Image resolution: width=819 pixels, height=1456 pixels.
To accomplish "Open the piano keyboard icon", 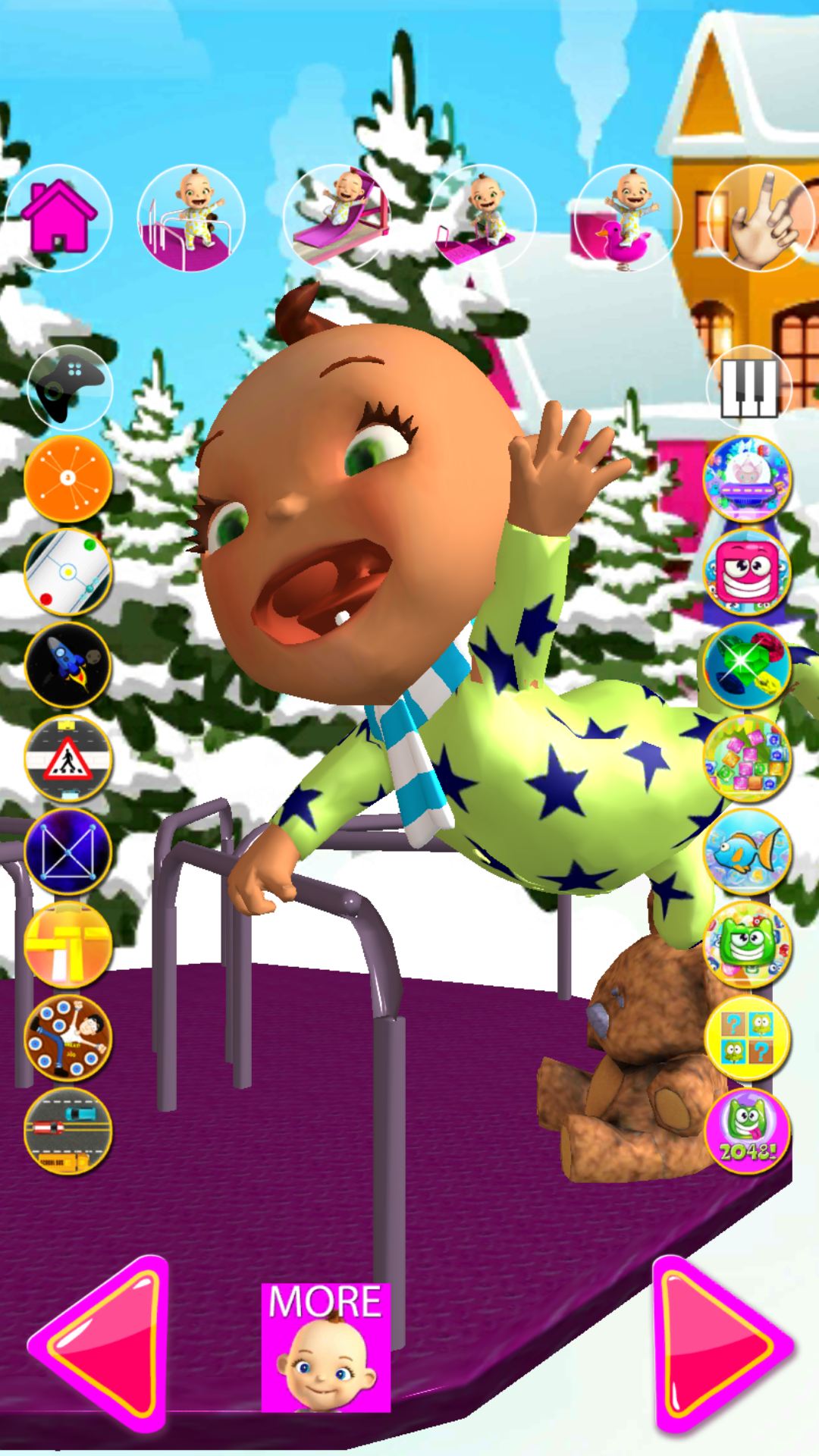I will pos(751,387).
